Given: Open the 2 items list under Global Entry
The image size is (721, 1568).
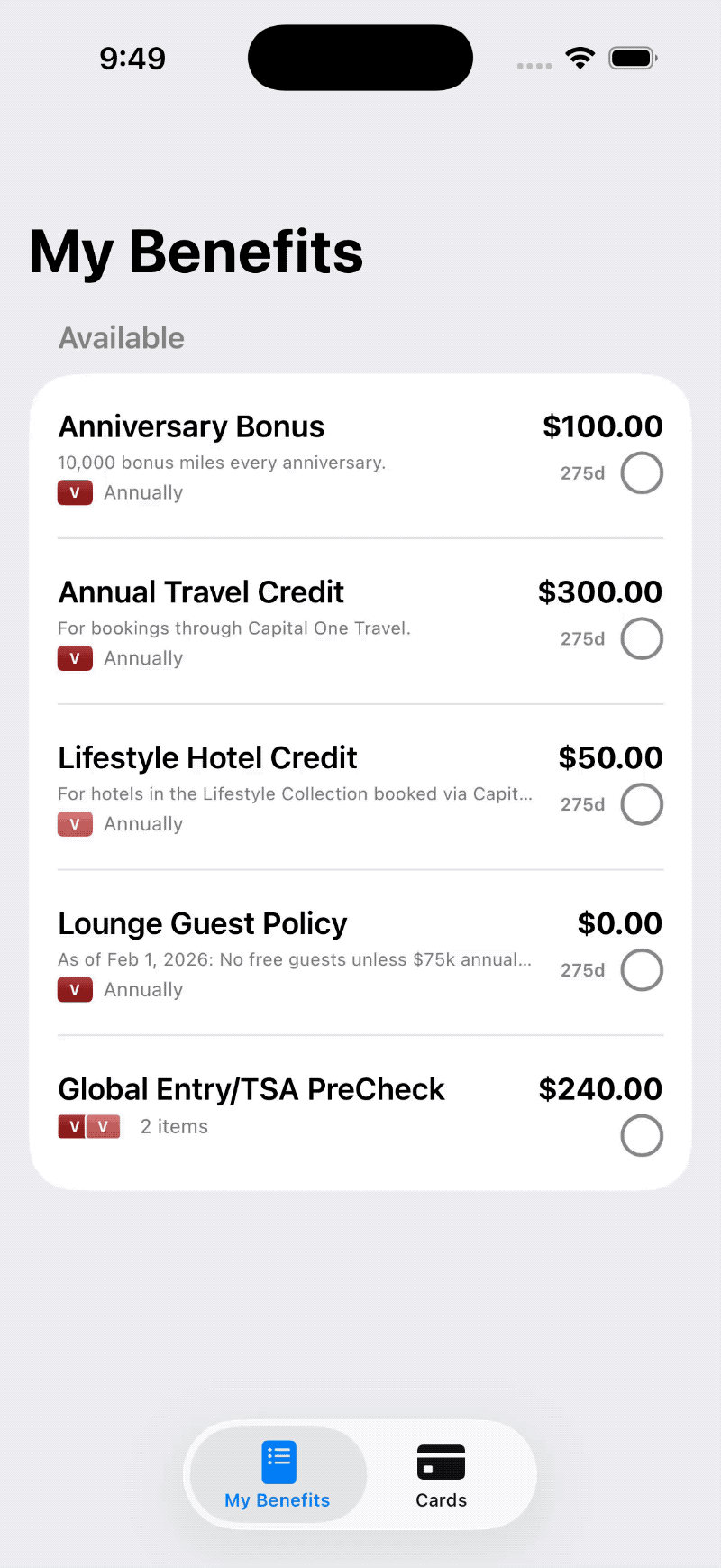Looking at the screenshot, I should (174, 1126).
